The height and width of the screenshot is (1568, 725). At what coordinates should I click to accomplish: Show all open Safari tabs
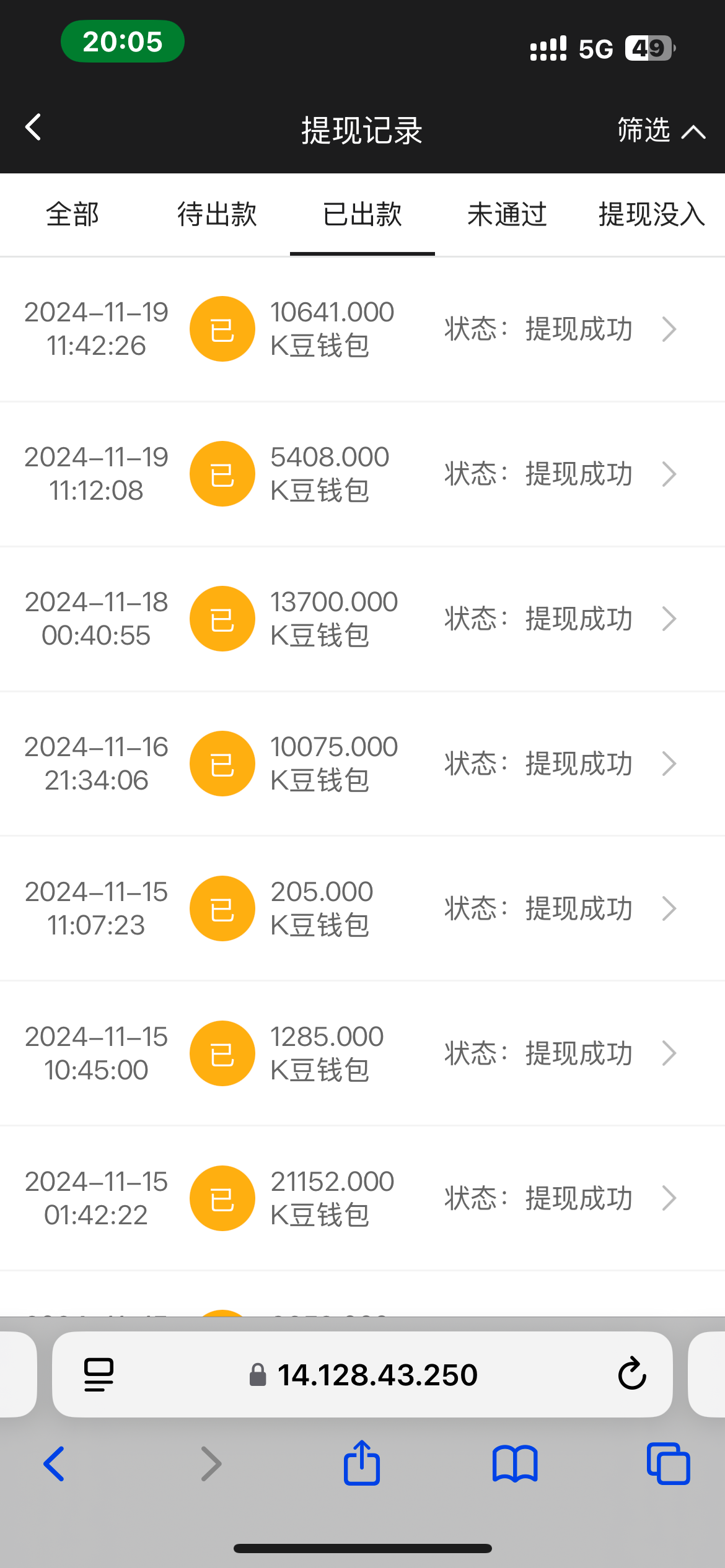tap(668, 1464)
